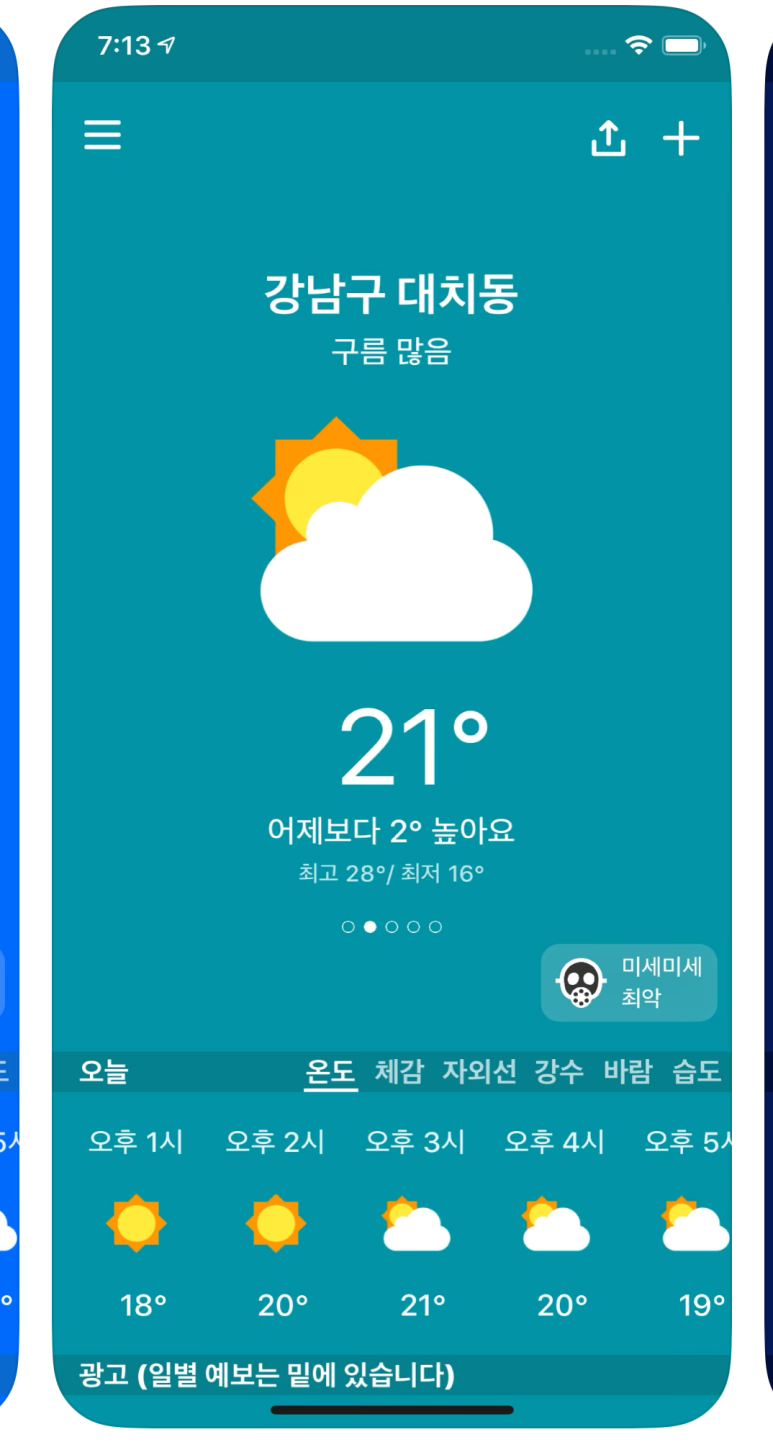Switch to the 자외선 tab

(x=479, y=1072)
